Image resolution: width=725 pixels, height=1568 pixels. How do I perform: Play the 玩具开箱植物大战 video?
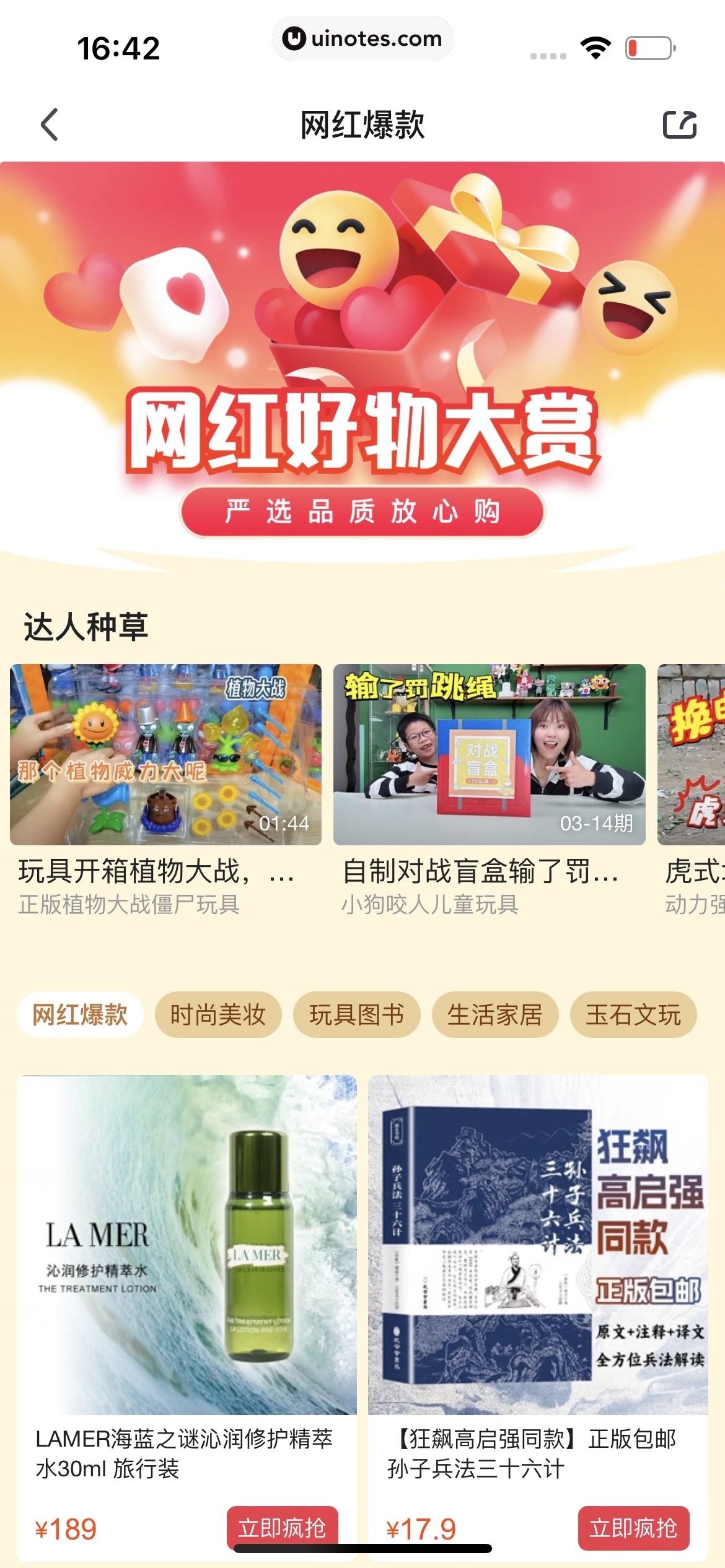(x=165, y=754)
